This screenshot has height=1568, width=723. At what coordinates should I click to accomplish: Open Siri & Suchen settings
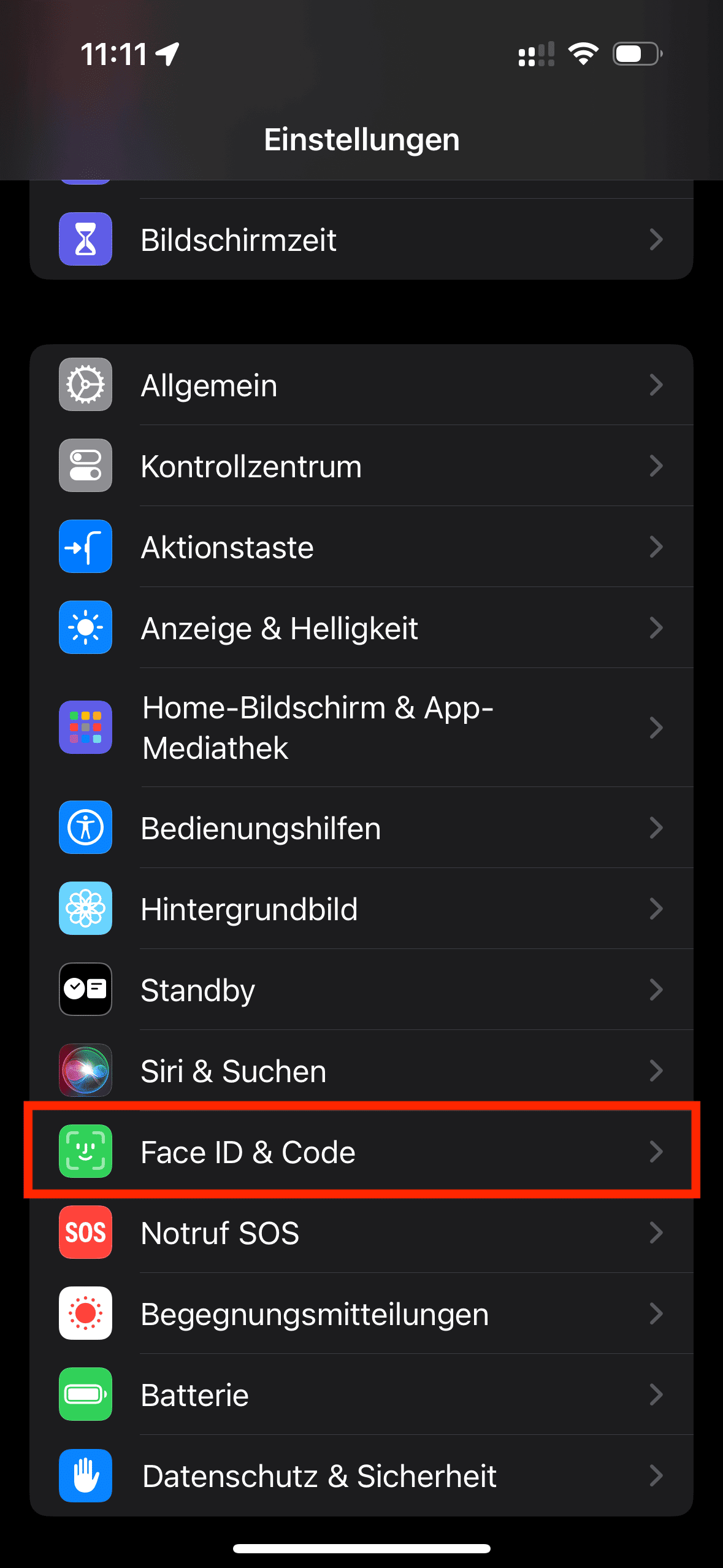[x=361, y=1071]
